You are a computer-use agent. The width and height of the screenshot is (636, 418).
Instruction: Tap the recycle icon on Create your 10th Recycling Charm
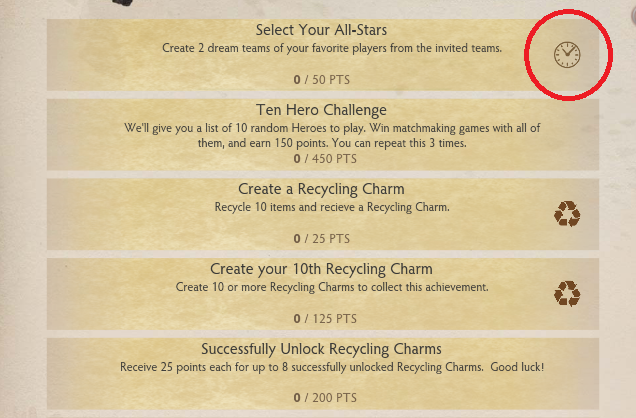567,292
